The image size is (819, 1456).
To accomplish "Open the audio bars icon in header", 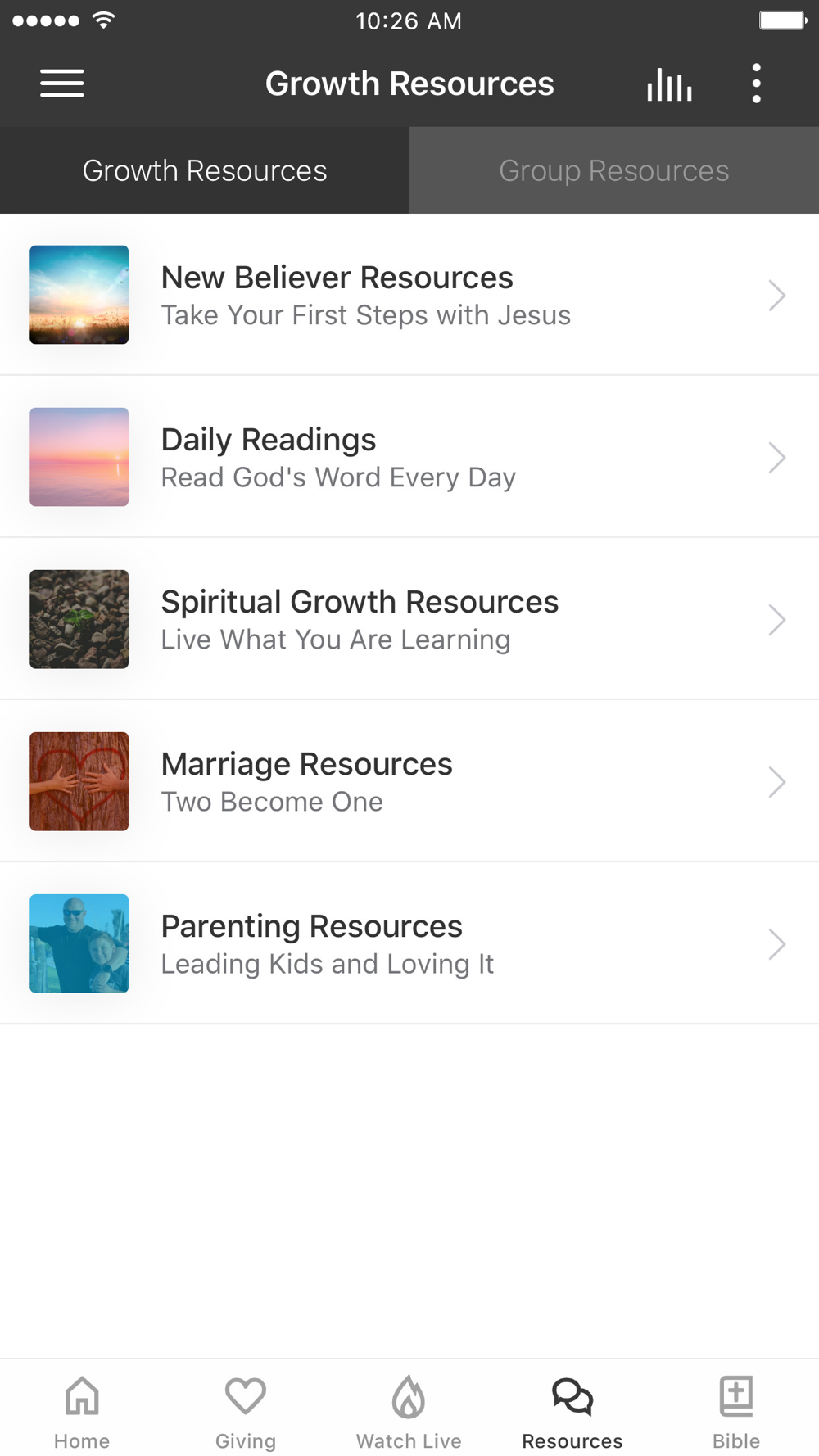I will pos(669,84).
